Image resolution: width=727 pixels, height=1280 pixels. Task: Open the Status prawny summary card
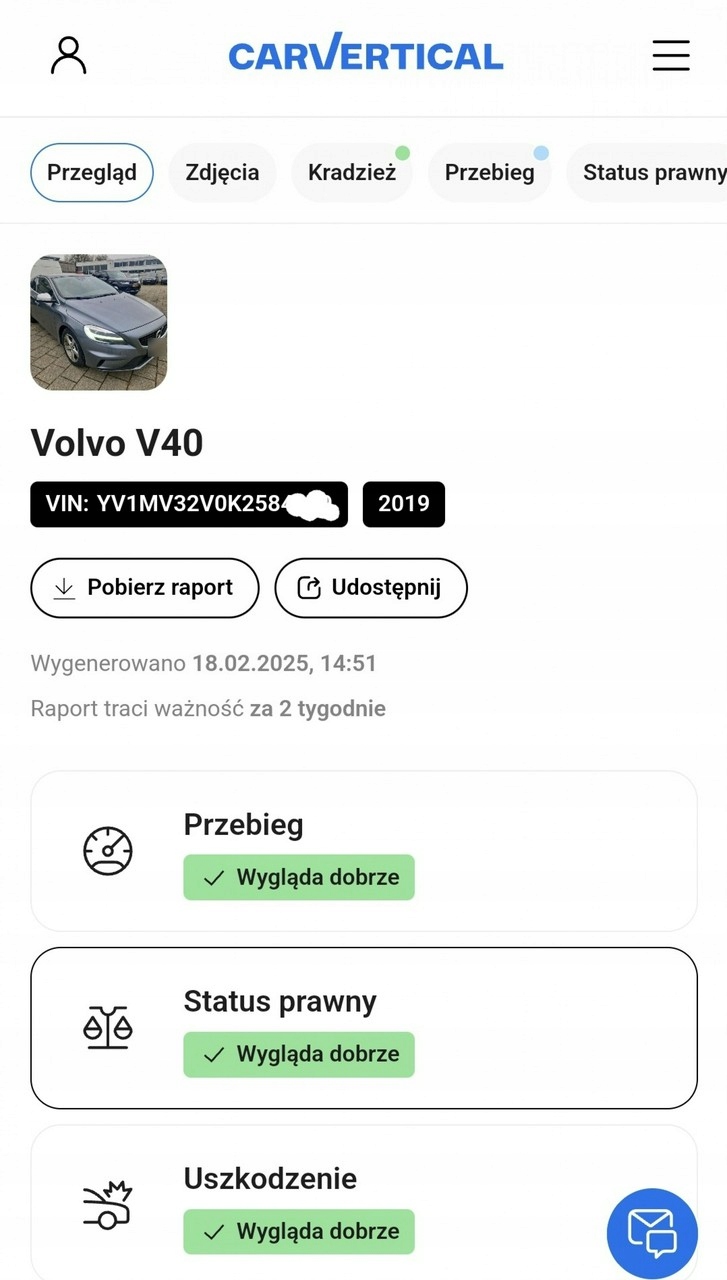(x=364, y=1028)
